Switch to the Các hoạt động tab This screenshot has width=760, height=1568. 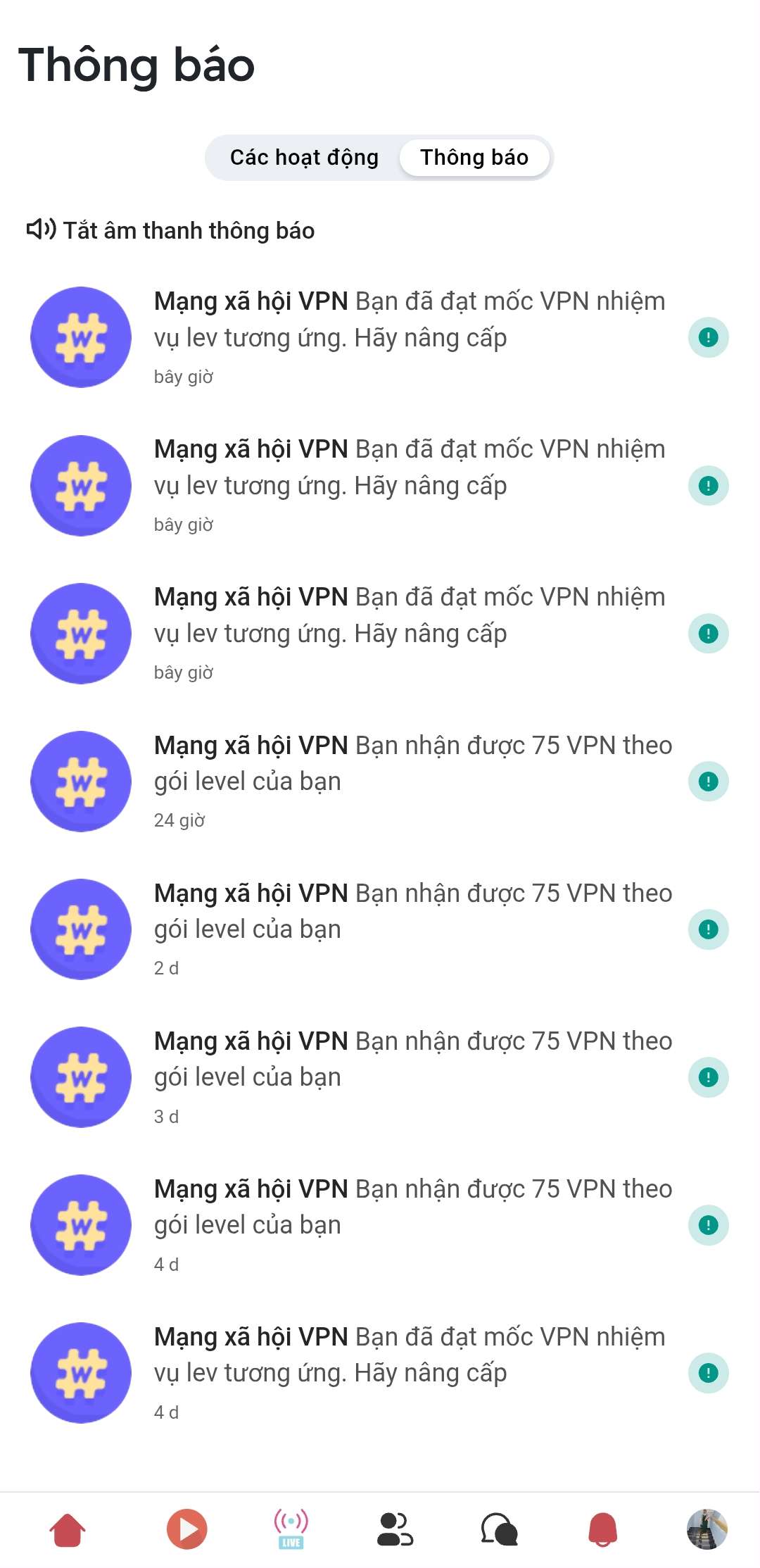[x=304, y=158]
